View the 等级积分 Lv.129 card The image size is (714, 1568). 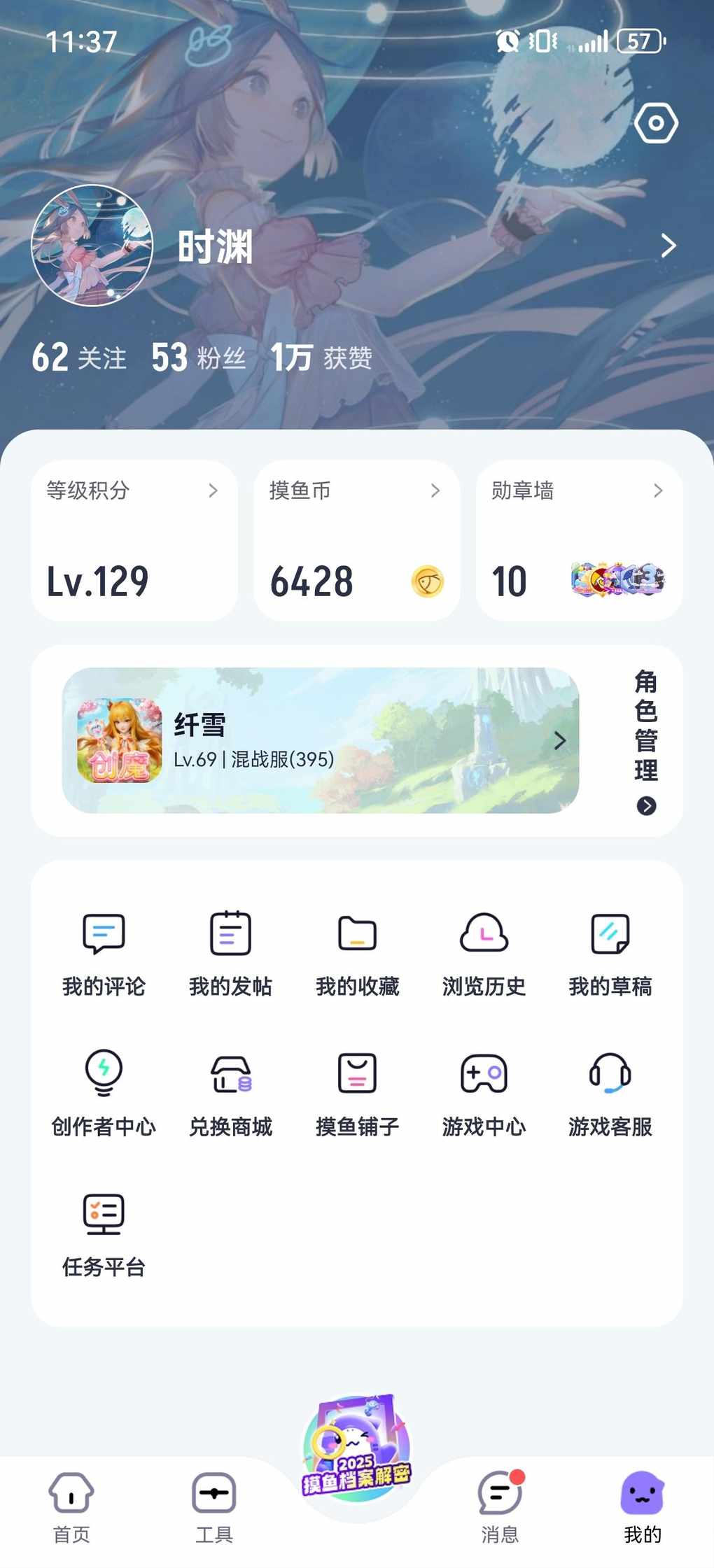pyautogui.click(x=134, y=540)
